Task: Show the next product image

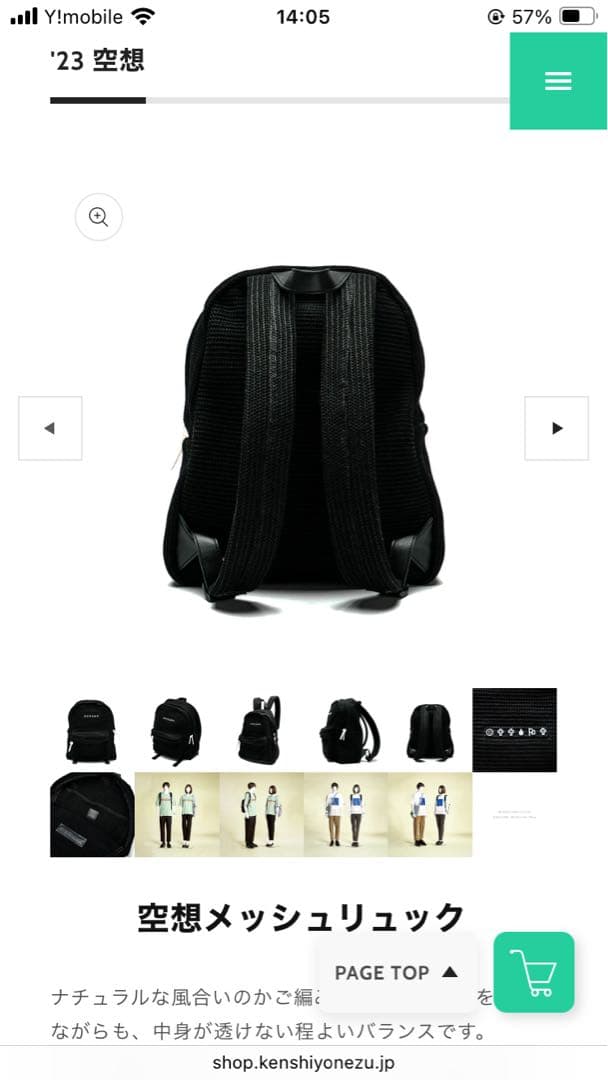Action: [x=557, y=428]
